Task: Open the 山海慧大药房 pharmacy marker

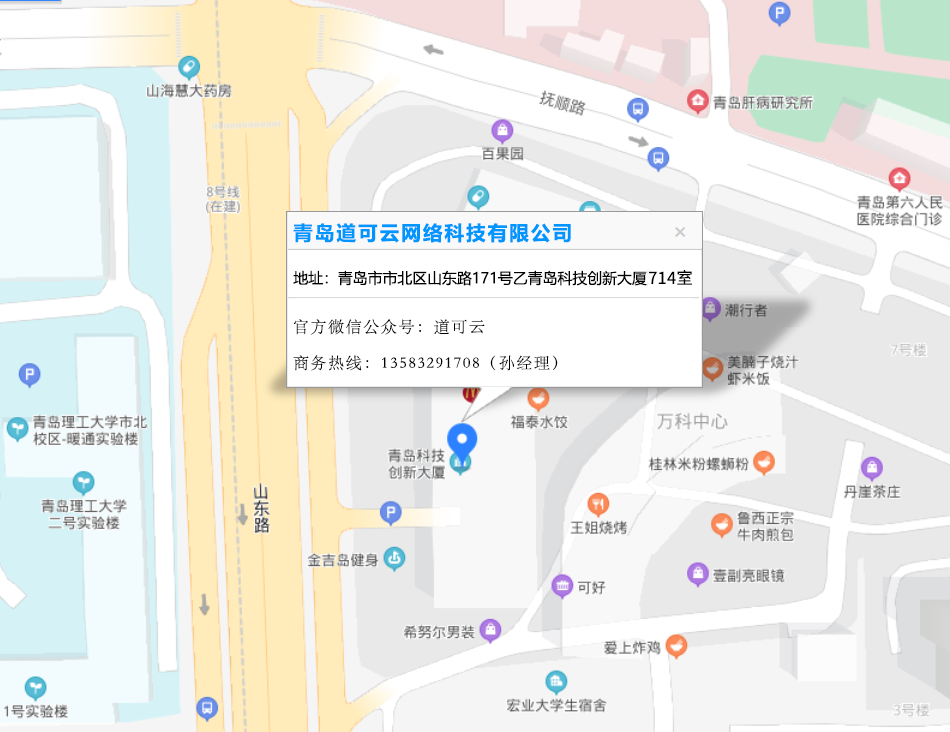Action: click(188, 68)
